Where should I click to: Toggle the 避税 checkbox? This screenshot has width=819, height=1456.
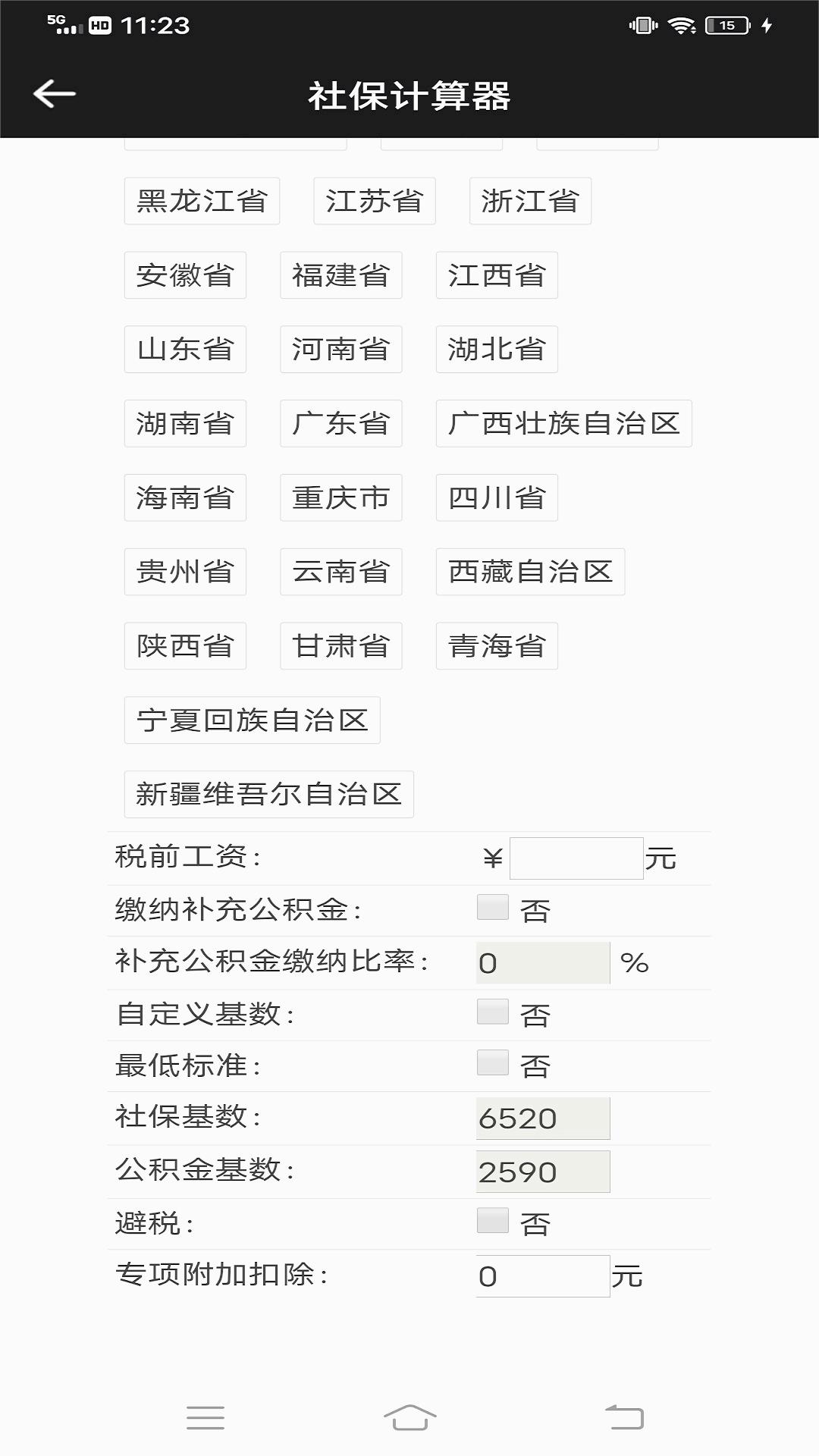pos(492,1220)
